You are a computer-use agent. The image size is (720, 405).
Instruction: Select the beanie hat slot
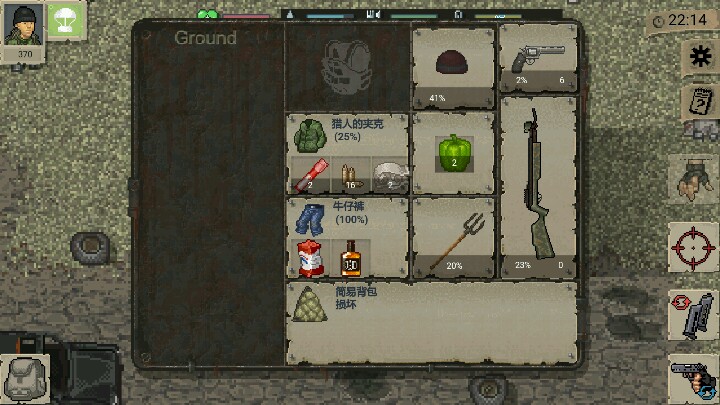pyautogui.click(x=453, y=66)
